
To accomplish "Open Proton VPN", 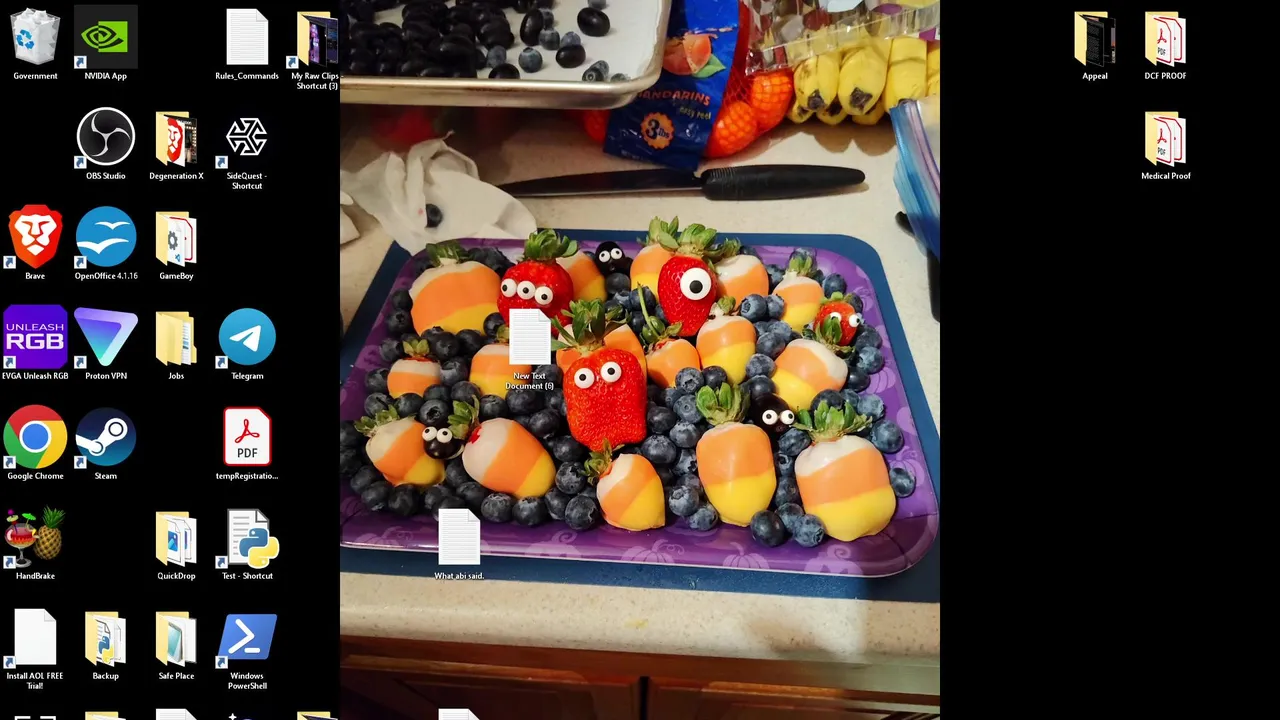I will [x=105, y=338].
